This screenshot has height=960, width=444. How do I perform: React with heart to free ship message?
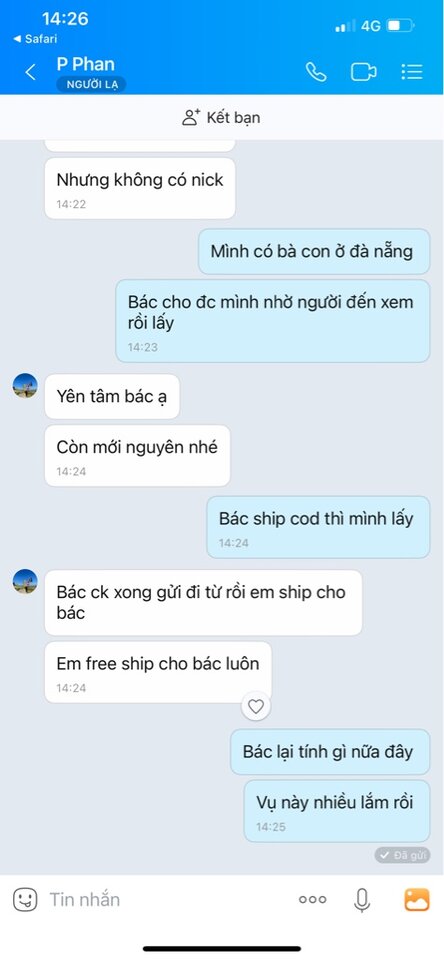point(256,707)
